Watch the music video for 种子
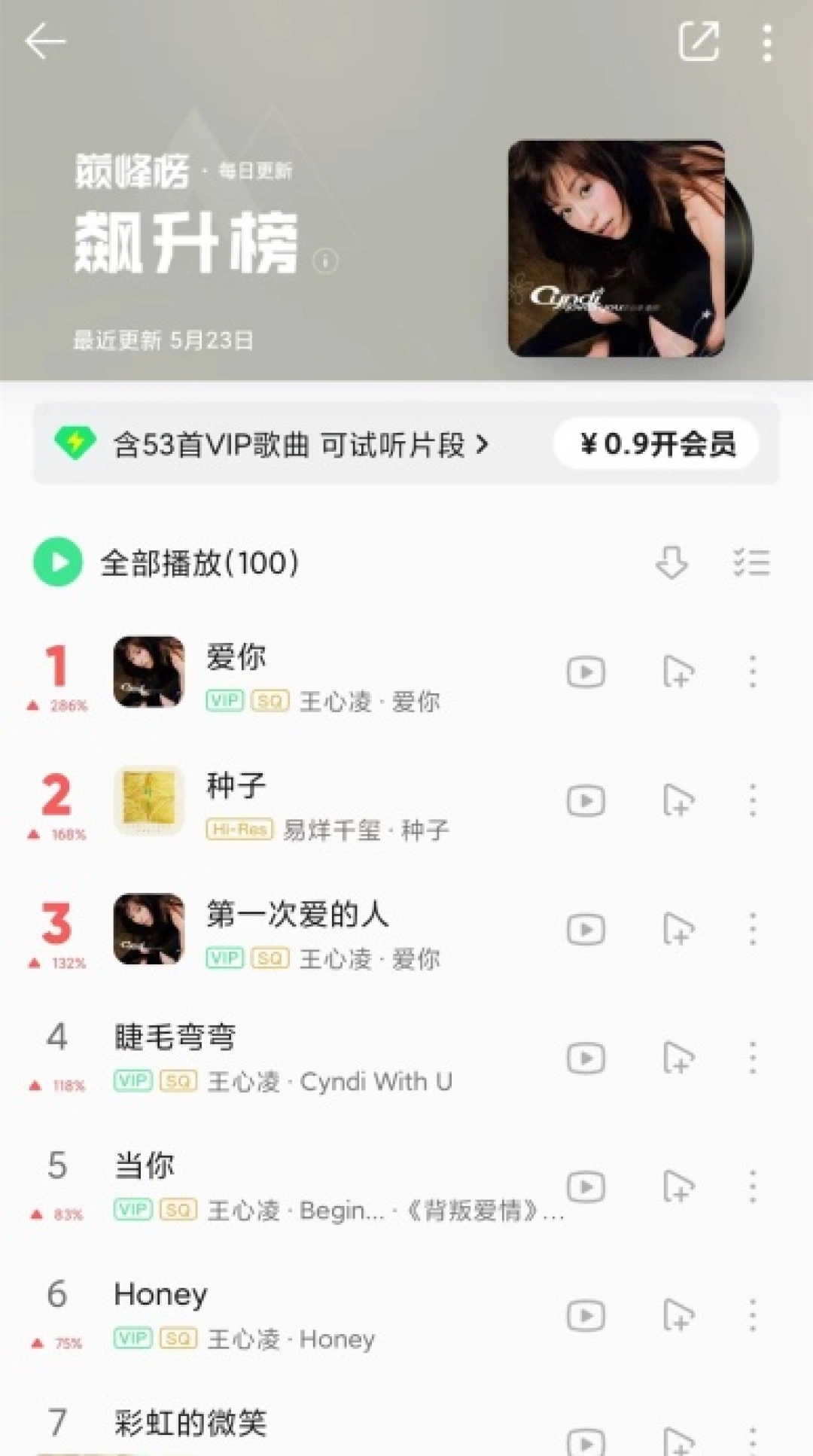The height and width of the screenshot is (1456, 813). coord(586,800)
